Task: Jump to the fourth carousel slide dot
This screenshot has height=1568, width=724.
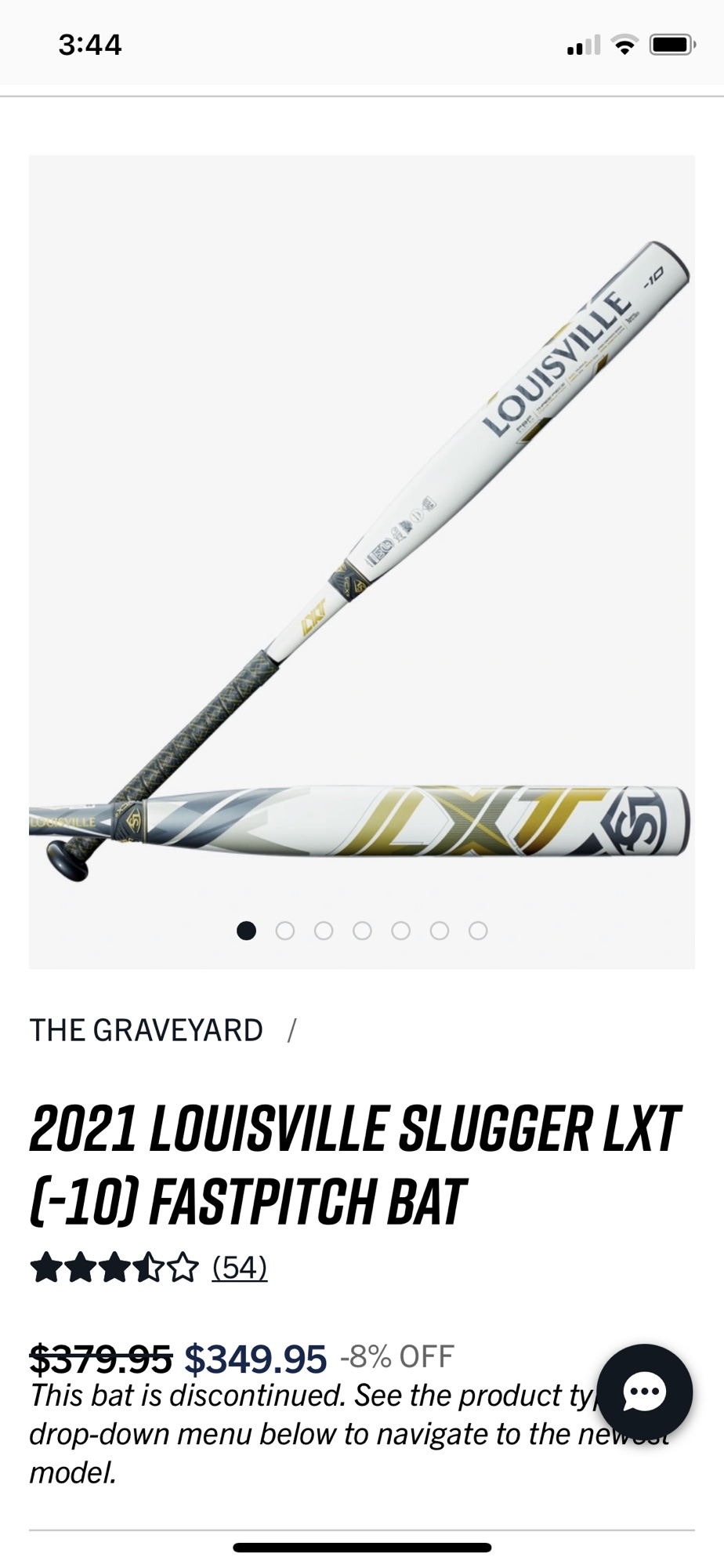Action: (x=362, y=931)
